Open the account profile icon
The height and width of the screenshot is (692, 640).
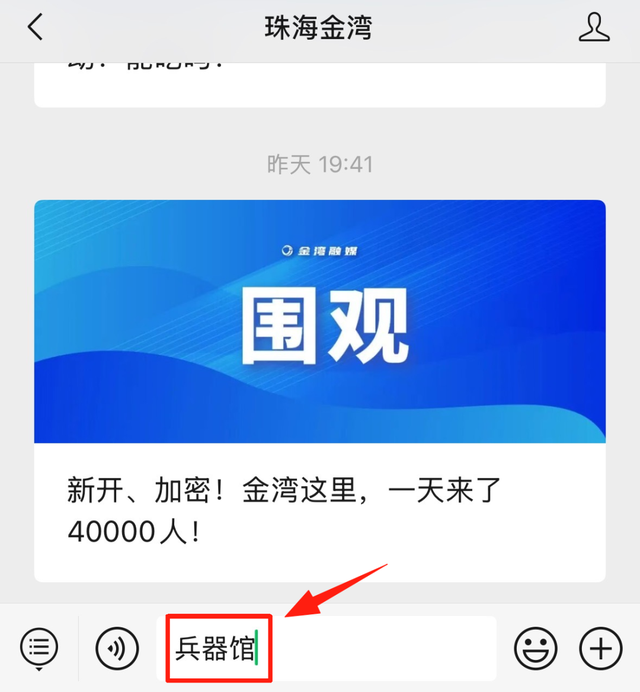594,28
